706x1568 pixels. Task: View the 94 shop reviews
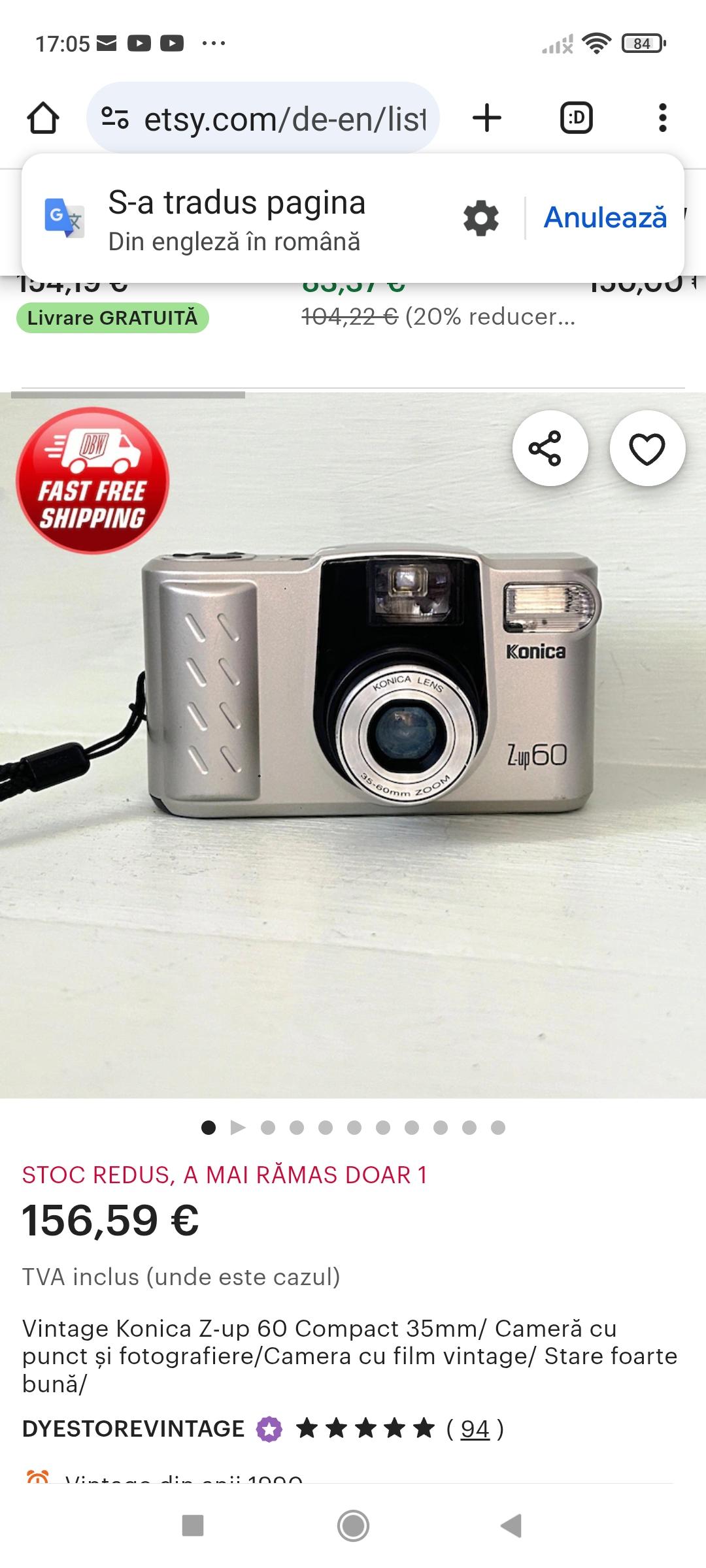pos(475,1429)
